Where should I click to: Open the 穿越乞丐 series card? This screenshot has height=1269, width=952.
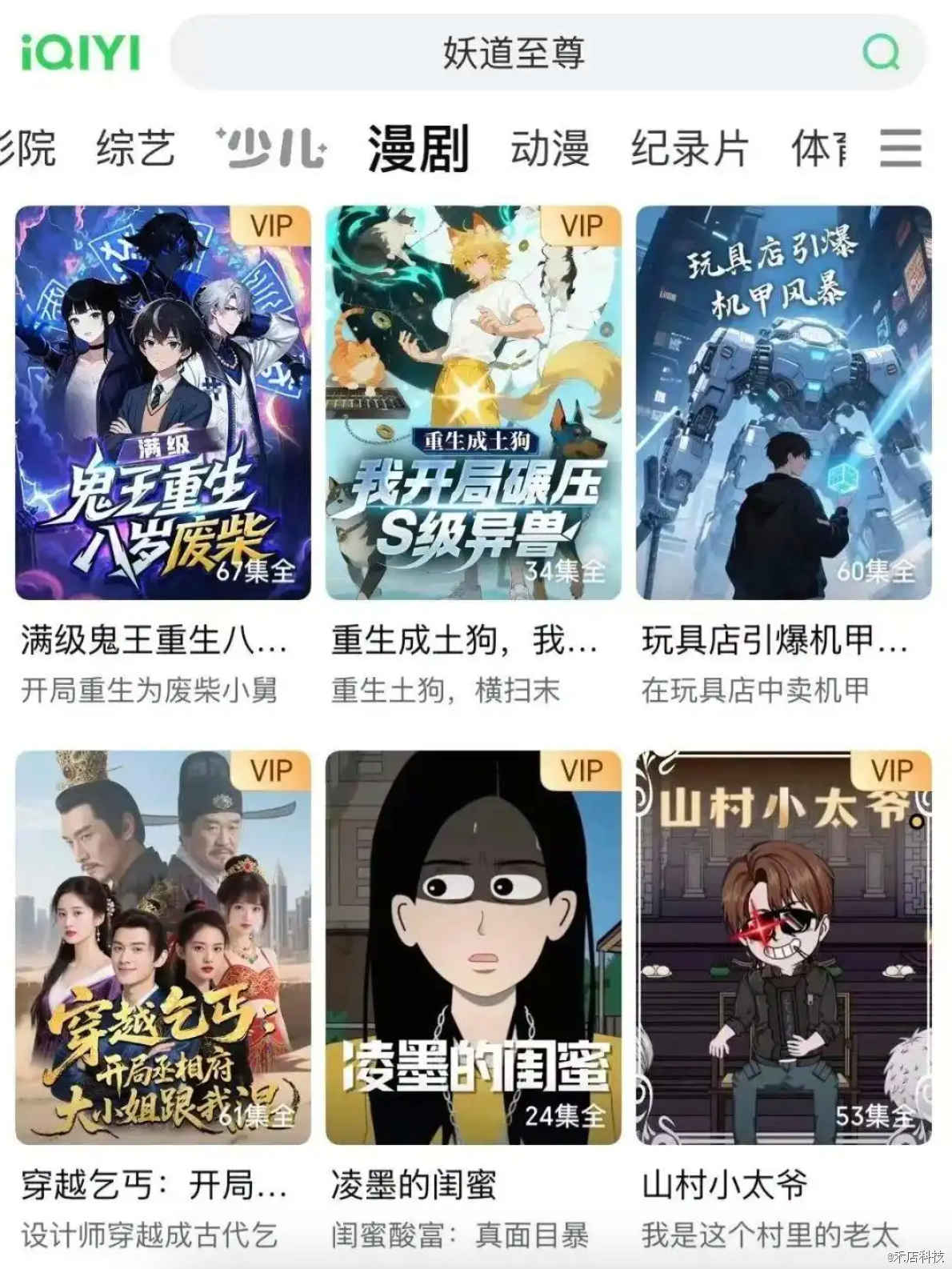(x=163, y=947)
